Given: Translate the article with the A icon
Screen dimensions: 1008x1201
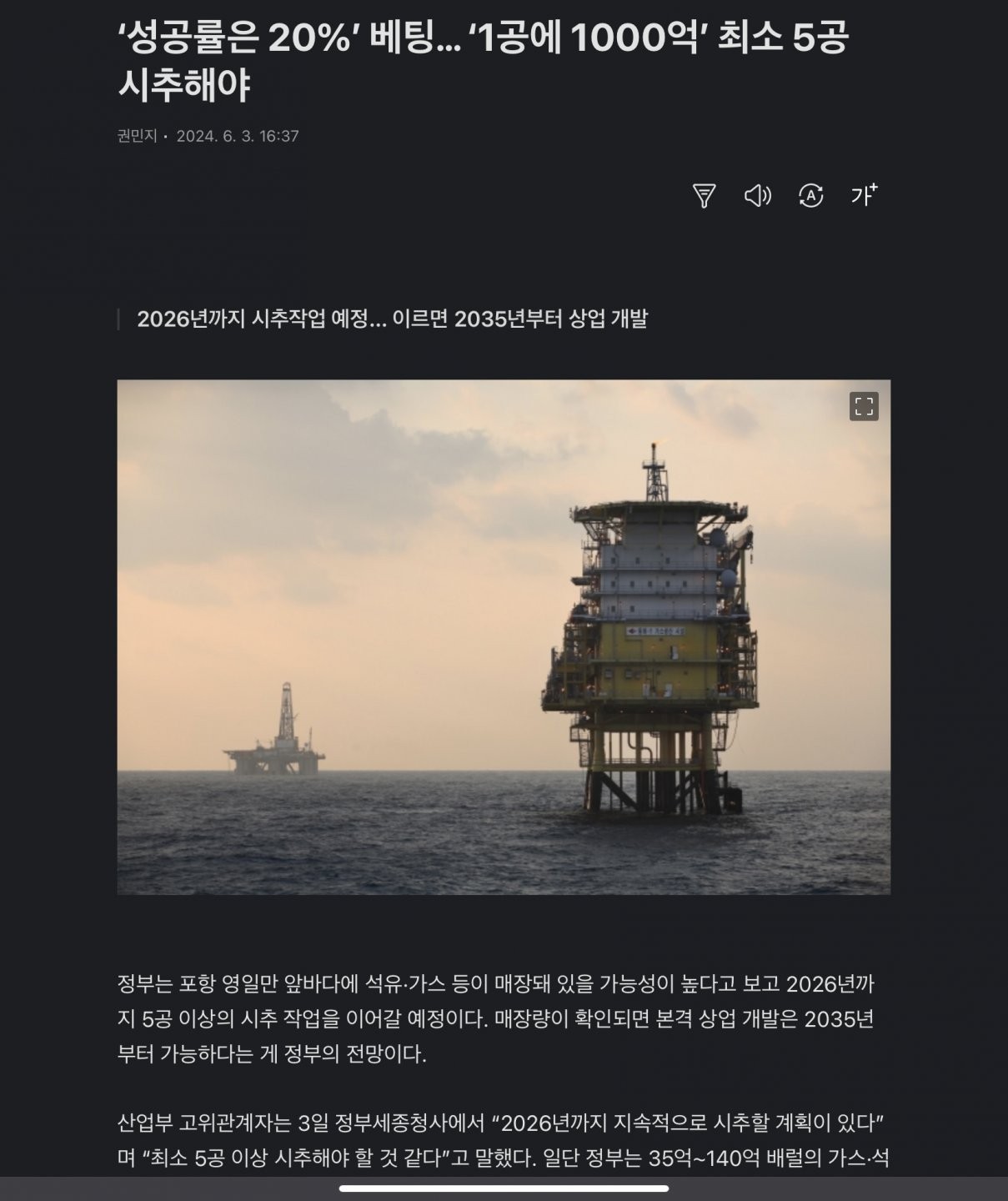Looking at the screenshot, I should [x=810, y=196].
